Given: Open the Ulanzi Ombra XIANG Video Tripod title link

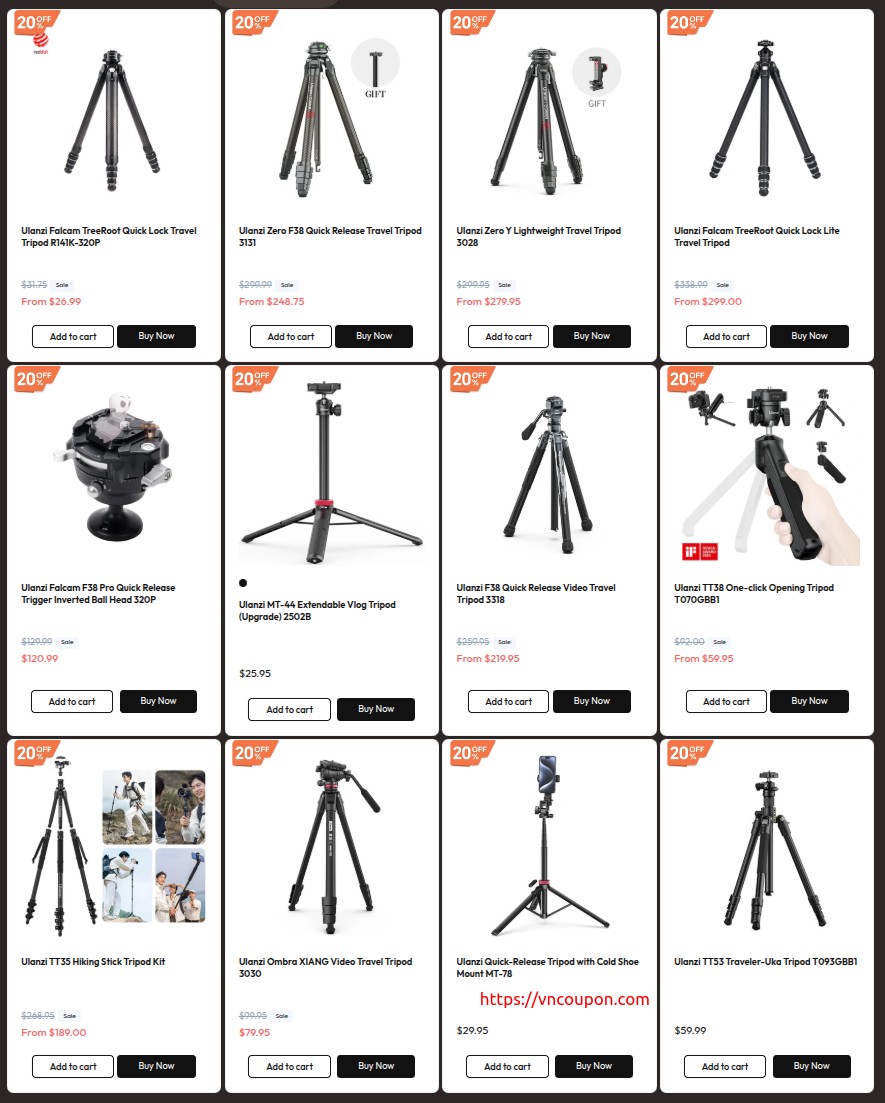Looking at the screenshot, I should click(325, 968).
